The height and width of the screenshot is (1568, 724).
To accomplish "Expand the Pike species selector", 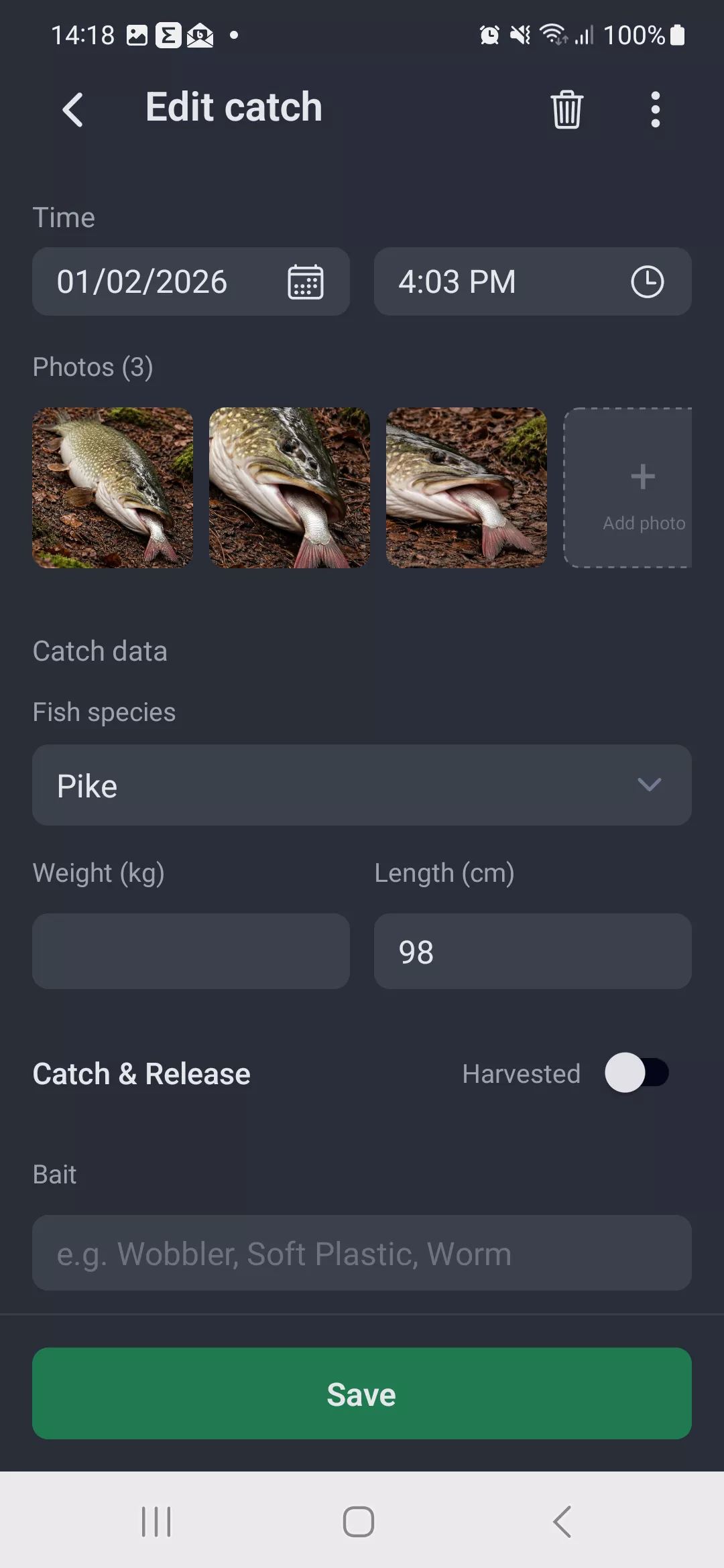I will (362, 785).
